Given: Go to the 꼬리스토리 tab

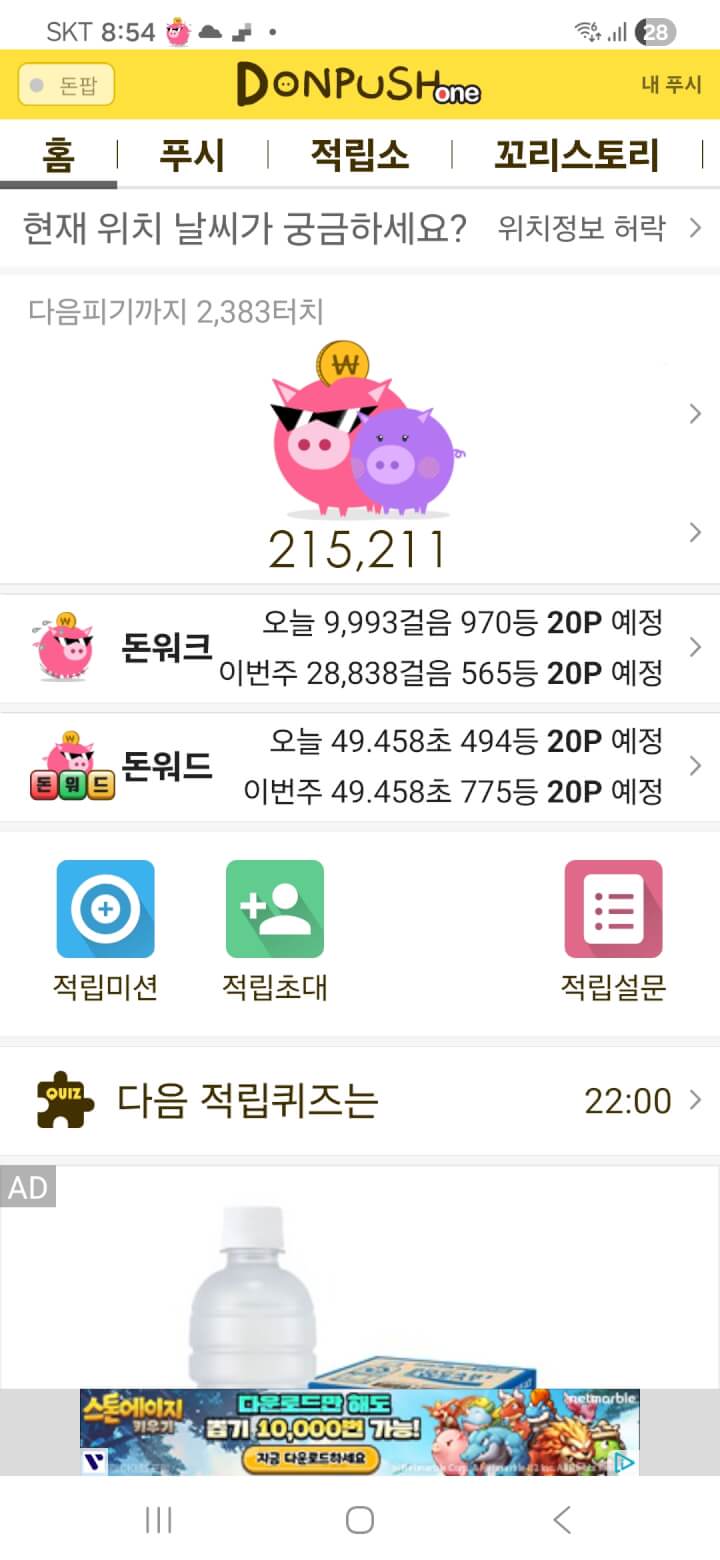Looking at the screenshot, I should (576, 156).
